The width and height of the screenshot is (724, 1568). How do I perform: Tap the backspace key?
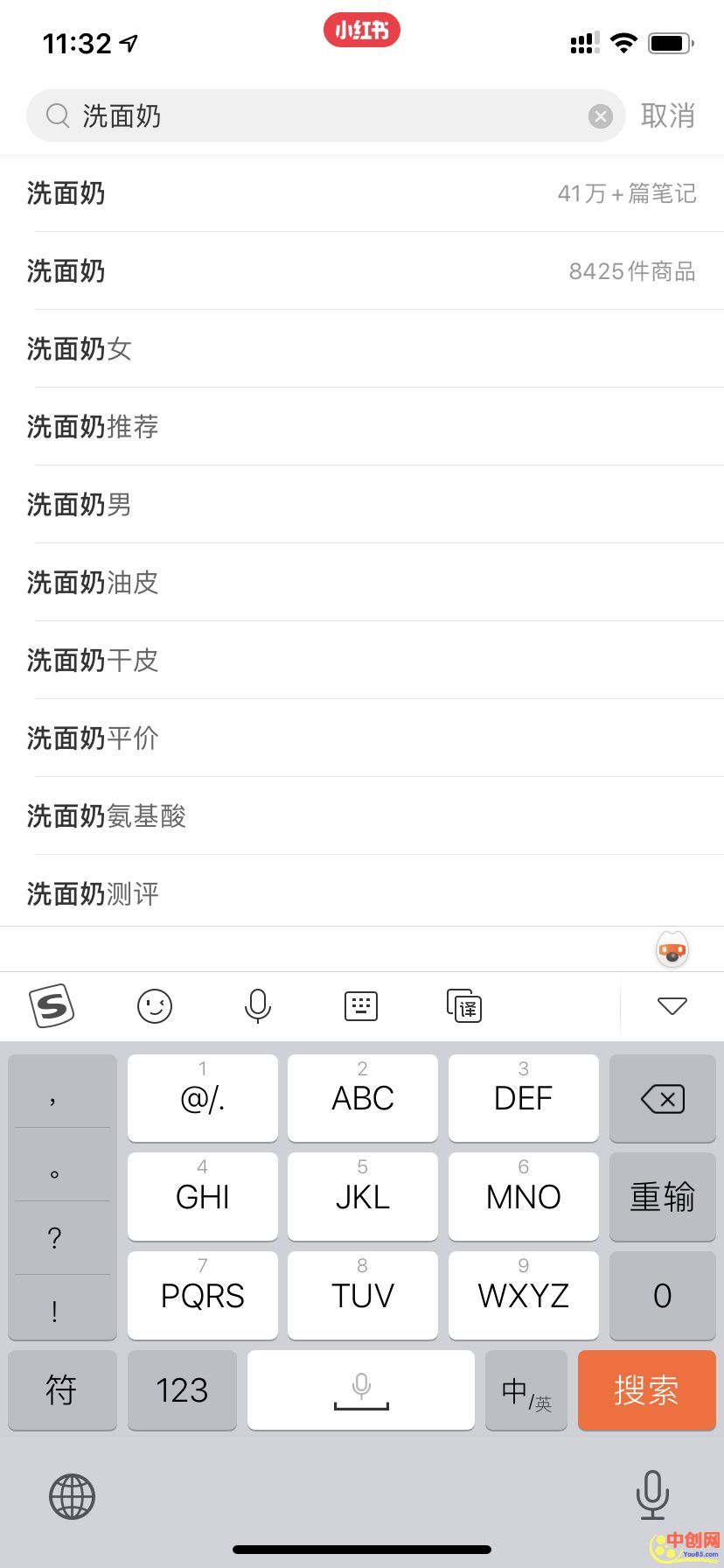662,1098
